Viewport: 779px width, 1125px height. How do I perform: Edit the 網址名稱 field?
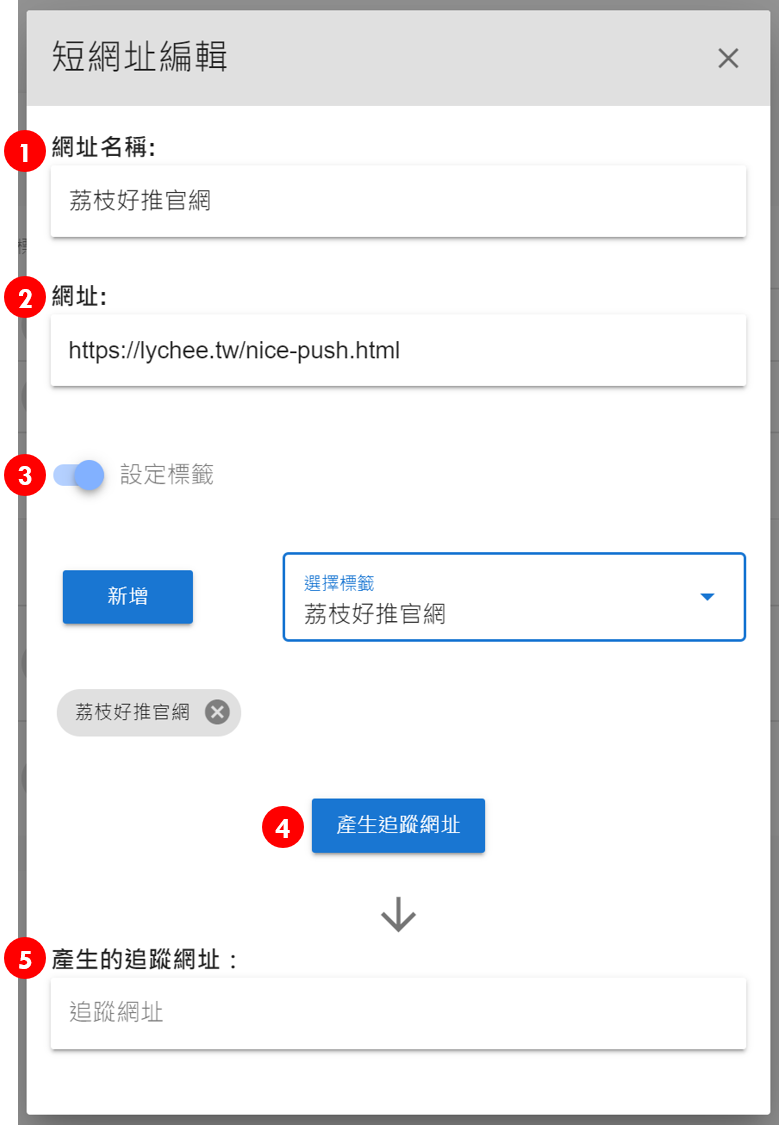[398, 201]
